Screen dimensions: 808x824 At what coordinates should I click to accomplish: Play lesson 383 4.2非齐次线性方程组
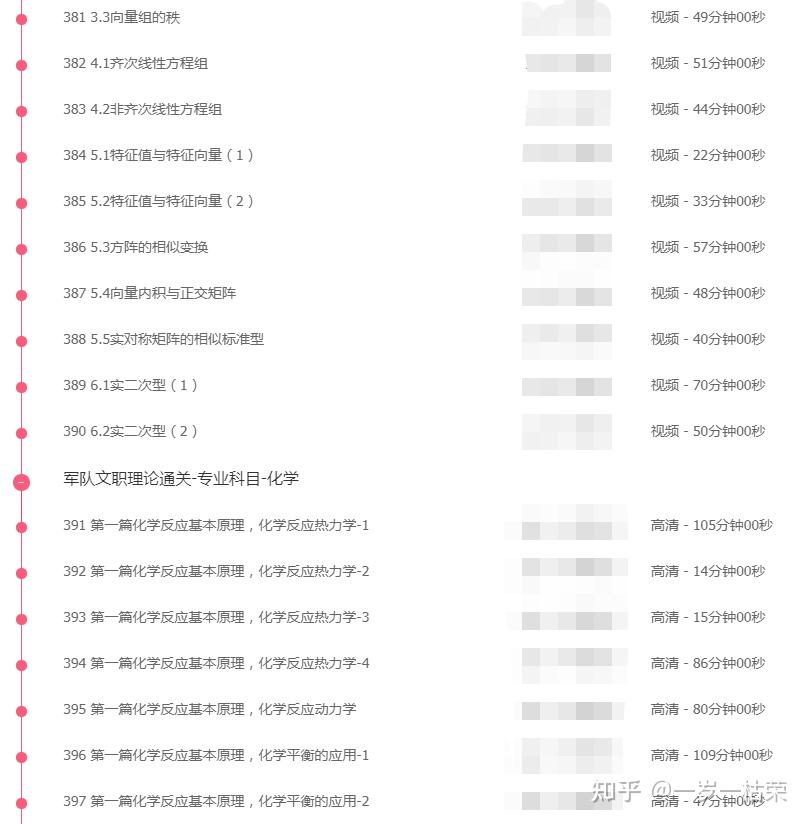click(142, 110)
